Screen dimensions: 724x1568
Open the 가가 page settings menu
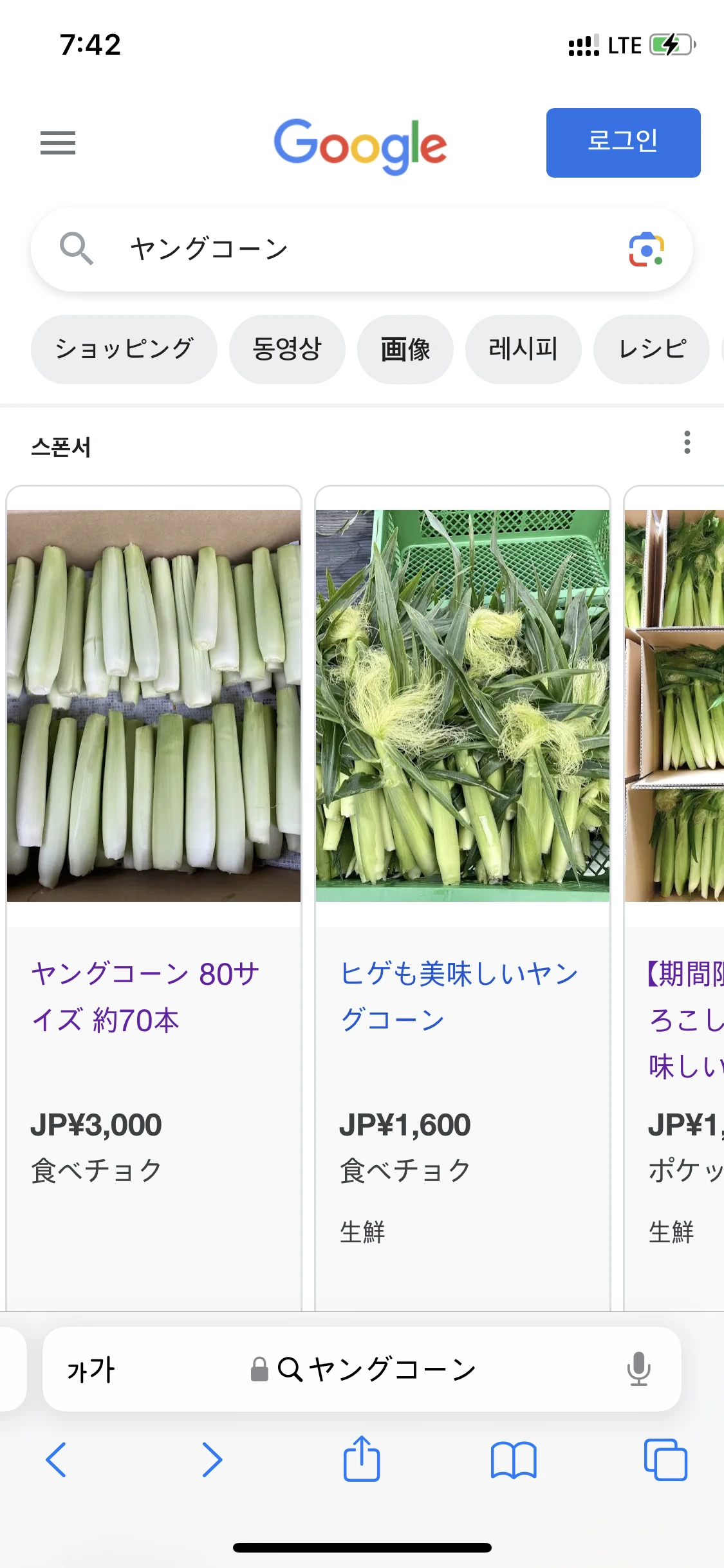[91, 1369]
